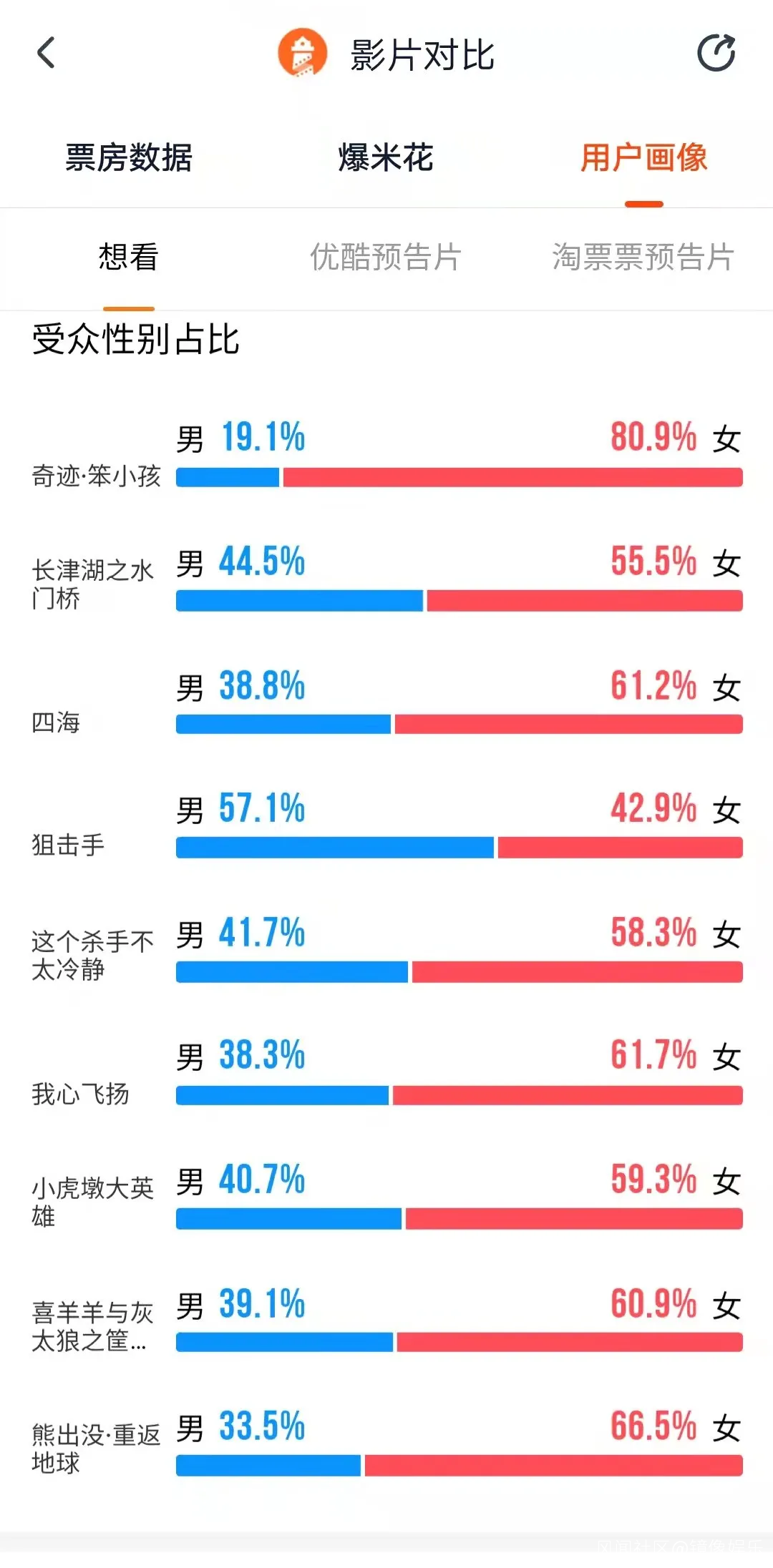Select the 用户画像 tab
Screen dimensions: 773x1568
(x=643, y=158)
